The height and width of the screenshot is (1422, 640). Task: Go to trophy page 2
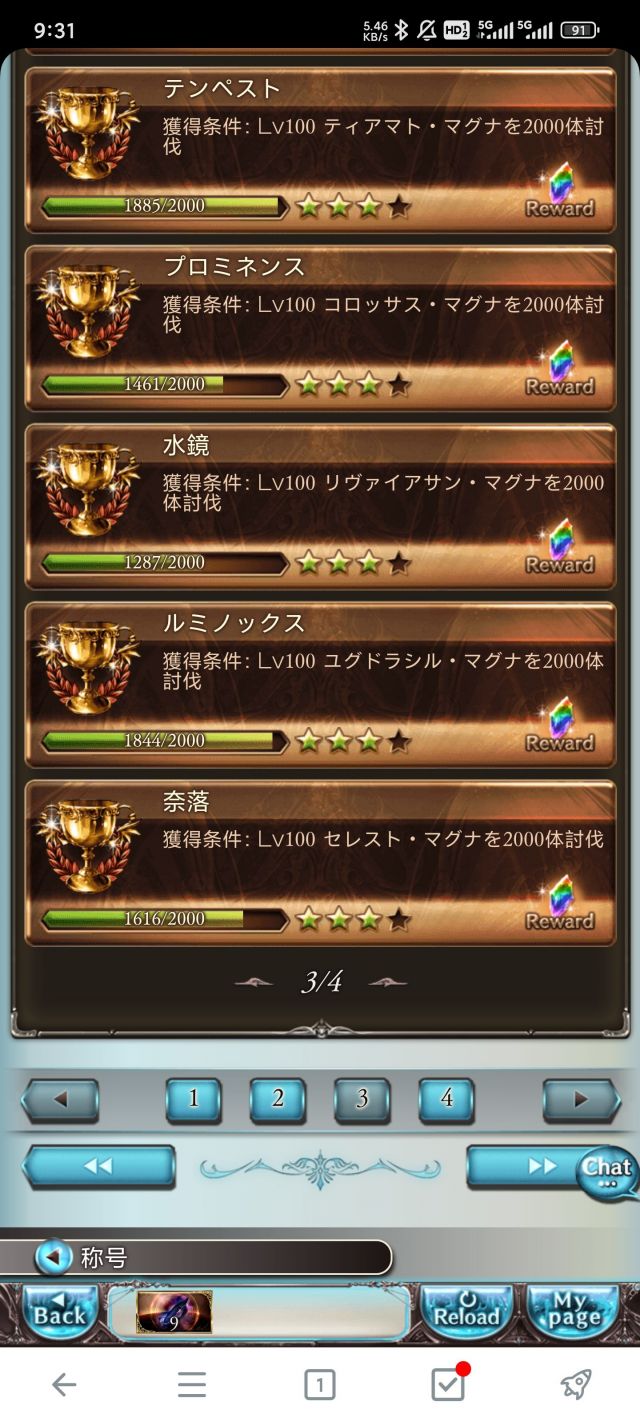[x=277, y=1100]
